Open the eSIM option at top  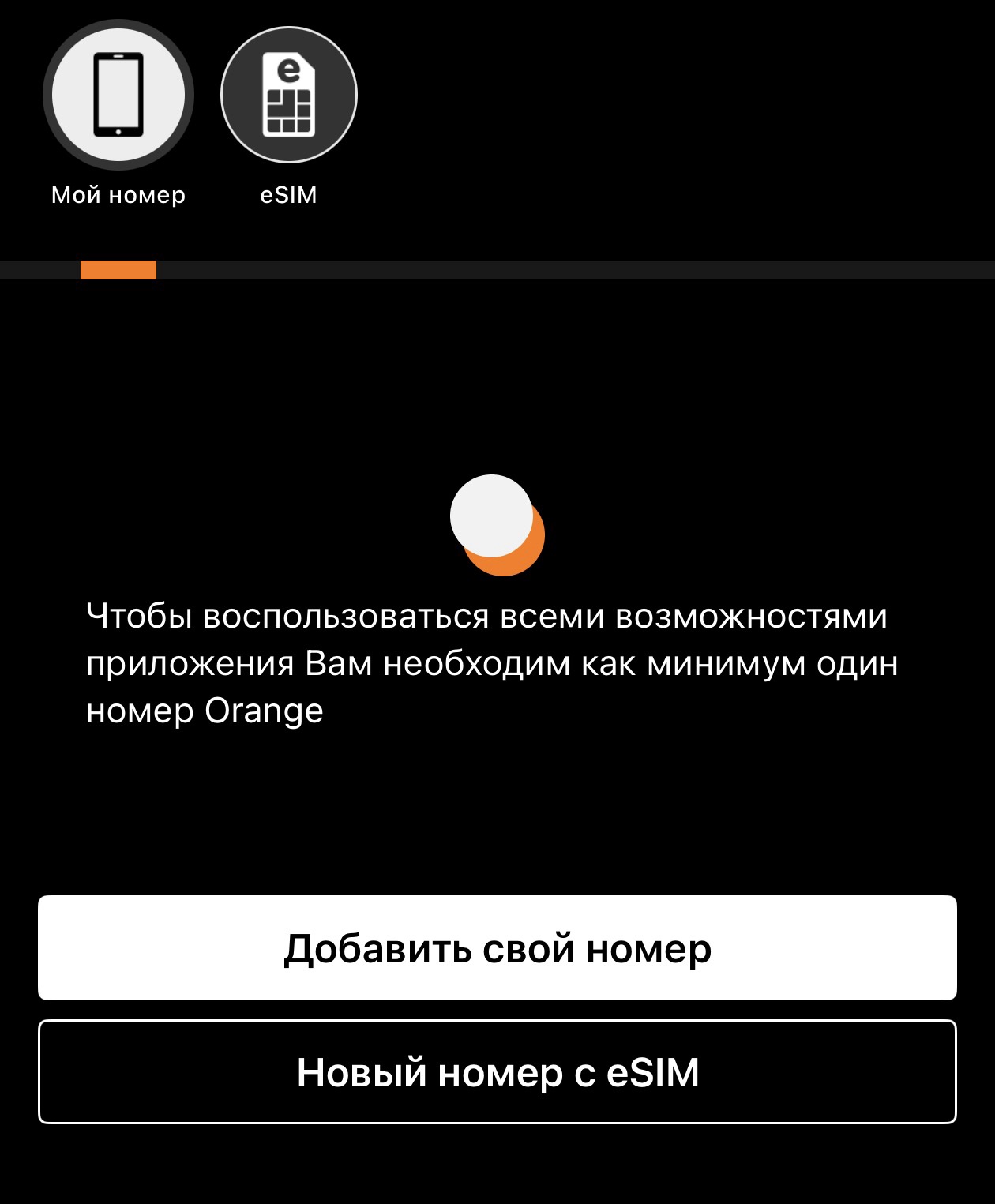[x=289, y=95]
